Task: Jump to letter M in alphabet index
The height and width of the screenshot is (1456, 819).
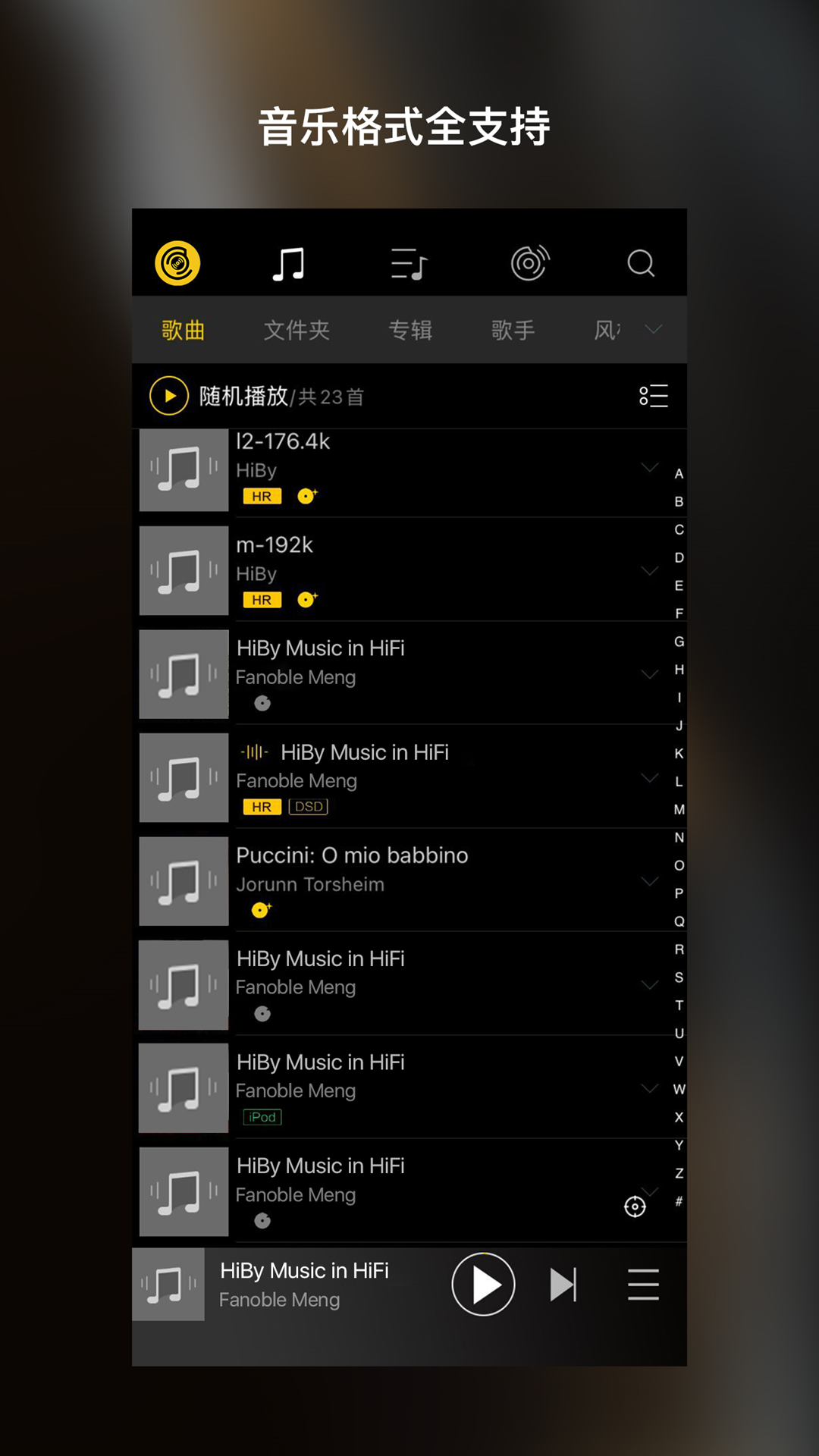Action: tap(679, 810)
